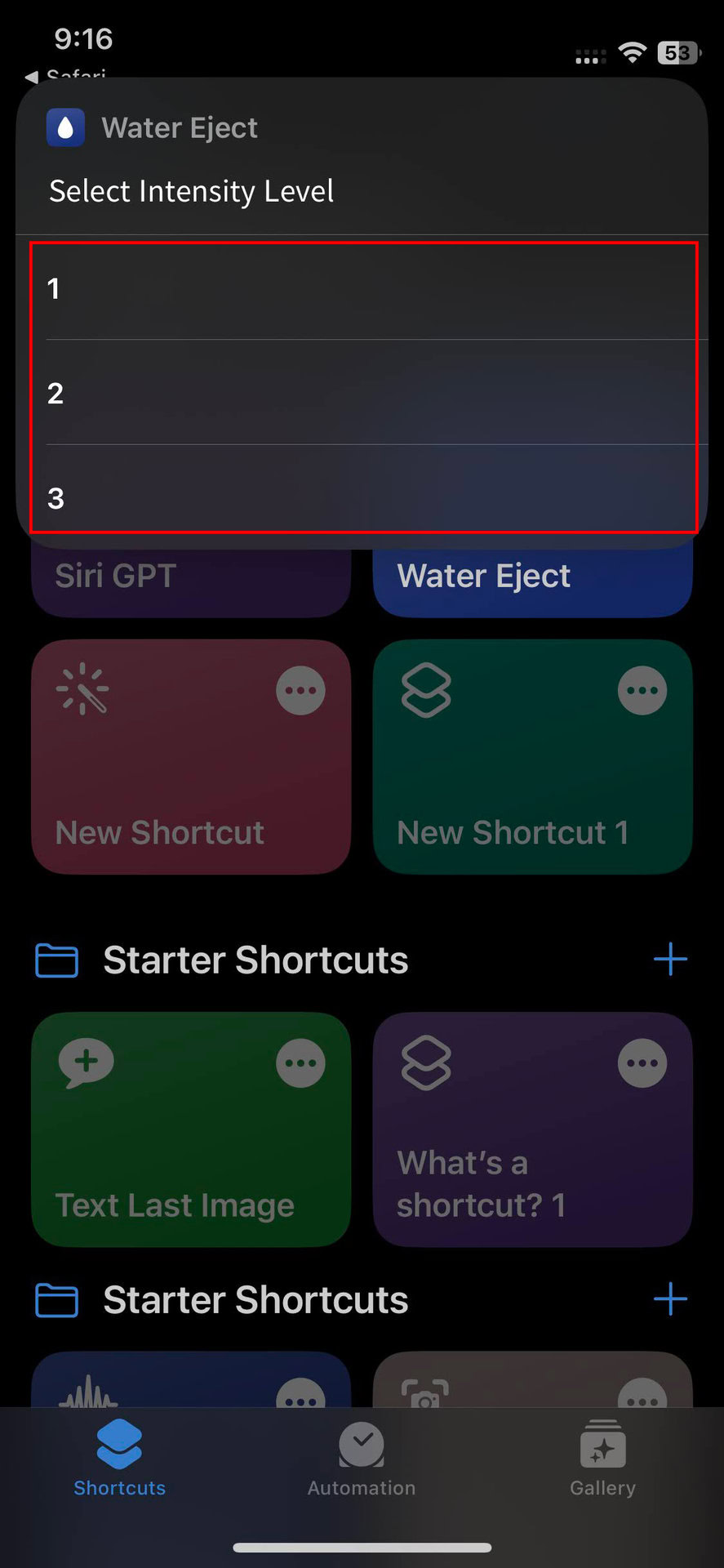Run the New Shortcut 1 tile
This screenshot has height=1568, width=724.
(x=506, y=784)
